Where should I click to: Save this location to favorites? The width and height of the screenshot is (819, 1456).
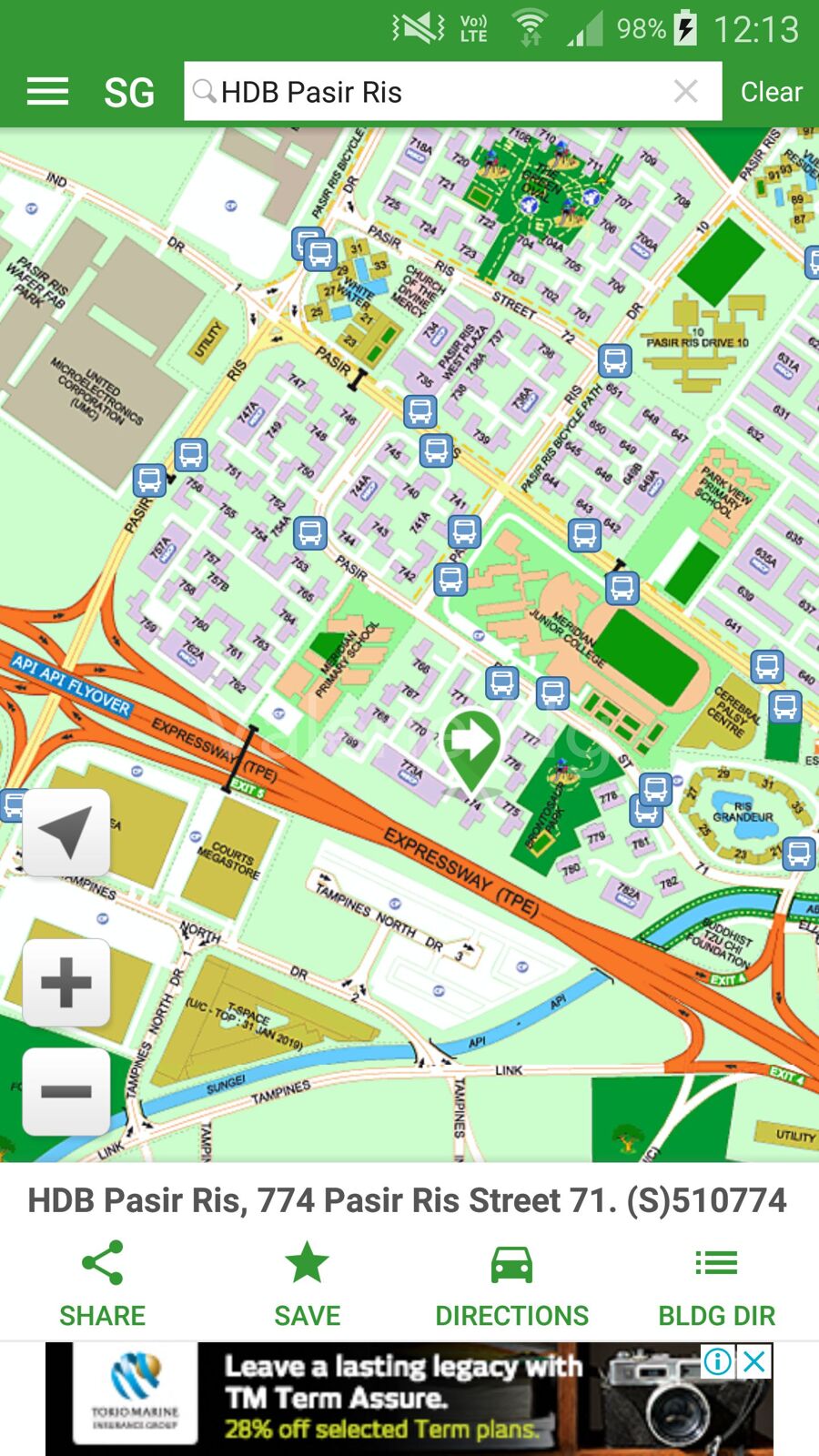pos(307,1283)
